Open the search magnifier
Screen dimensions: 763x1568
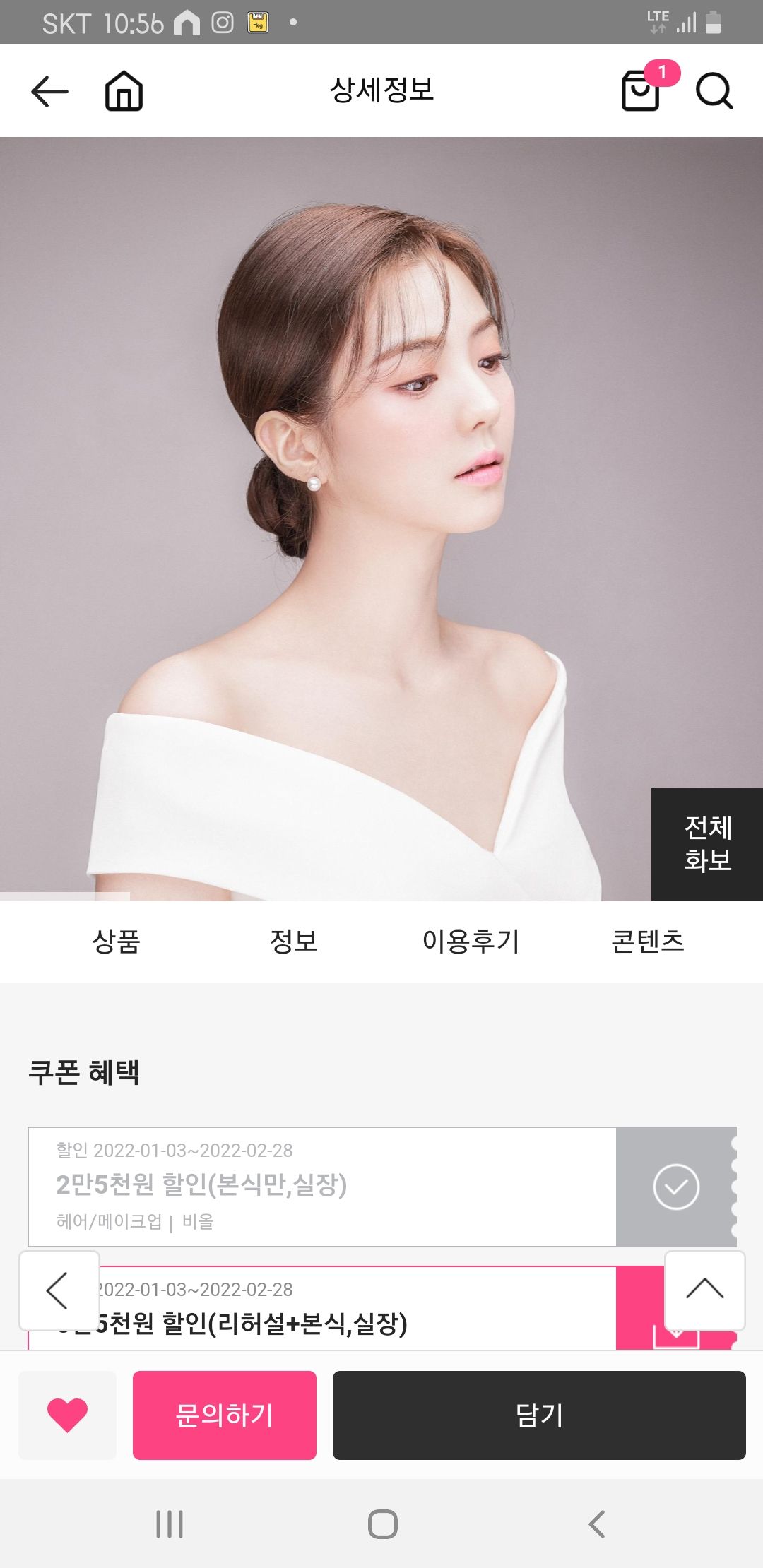point(714,92)
